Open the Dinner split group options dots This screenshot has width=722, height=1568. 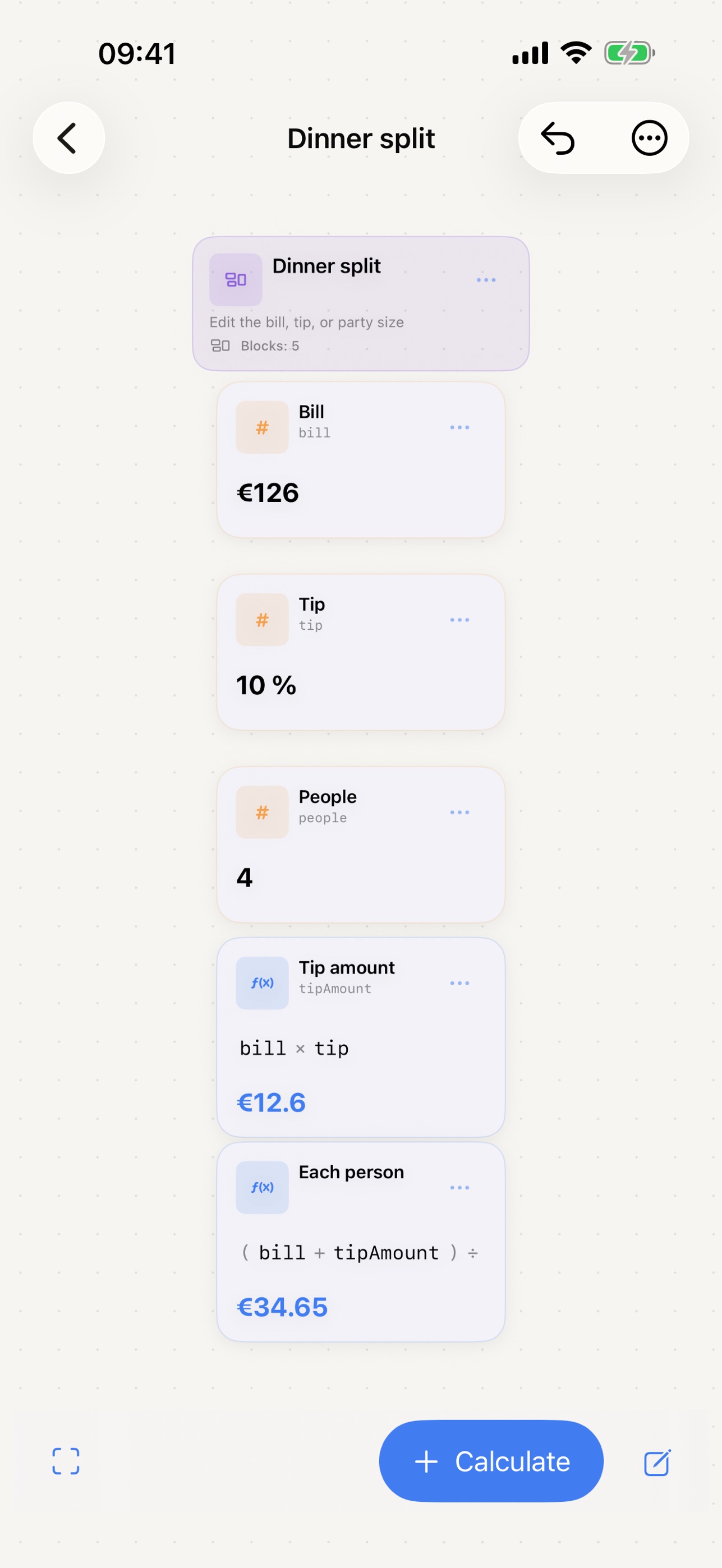(x=486, y=280)
